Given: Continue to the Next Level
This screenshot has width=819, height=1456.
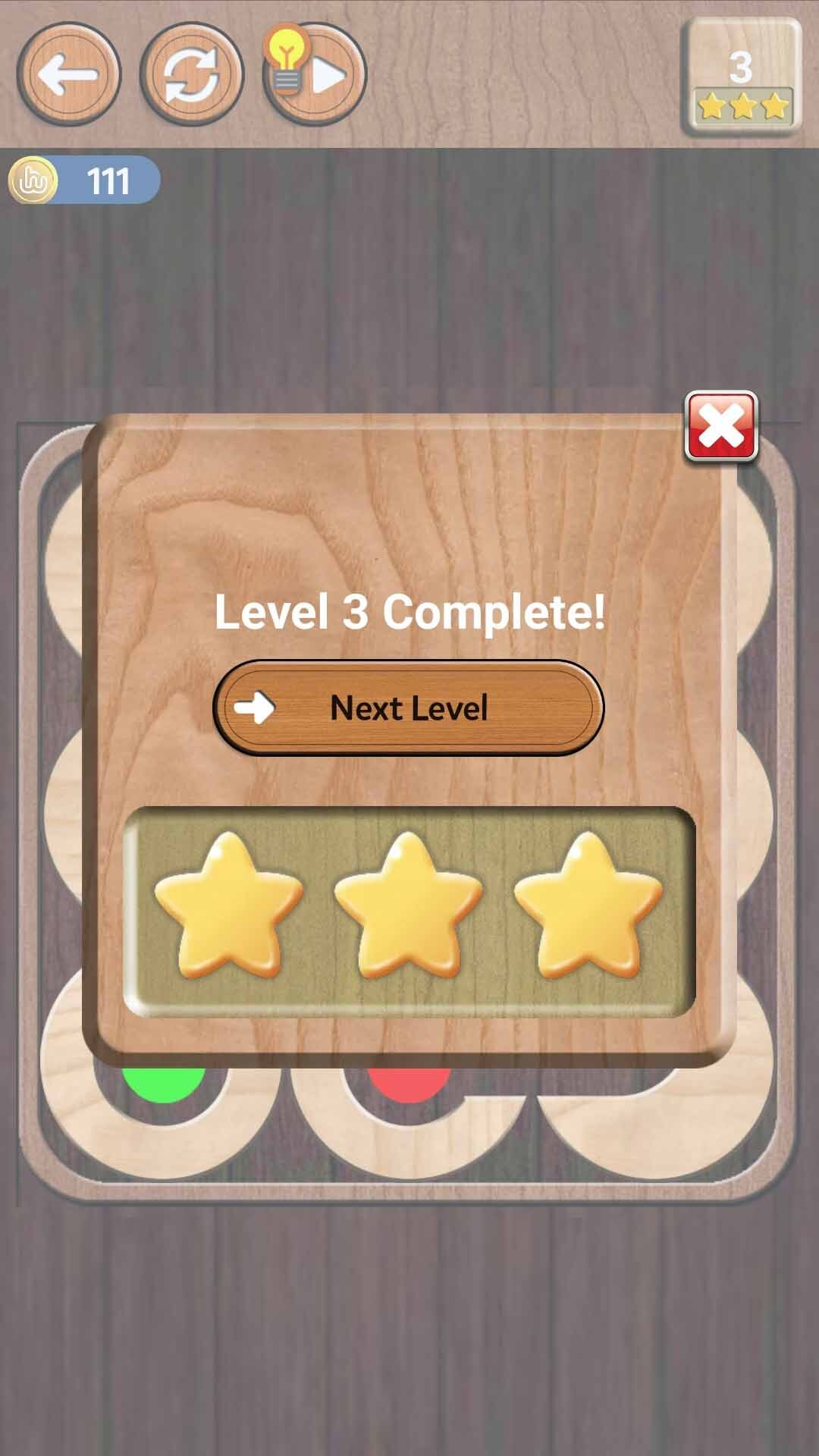Looking at the screenshot, I should pos(409,708).
